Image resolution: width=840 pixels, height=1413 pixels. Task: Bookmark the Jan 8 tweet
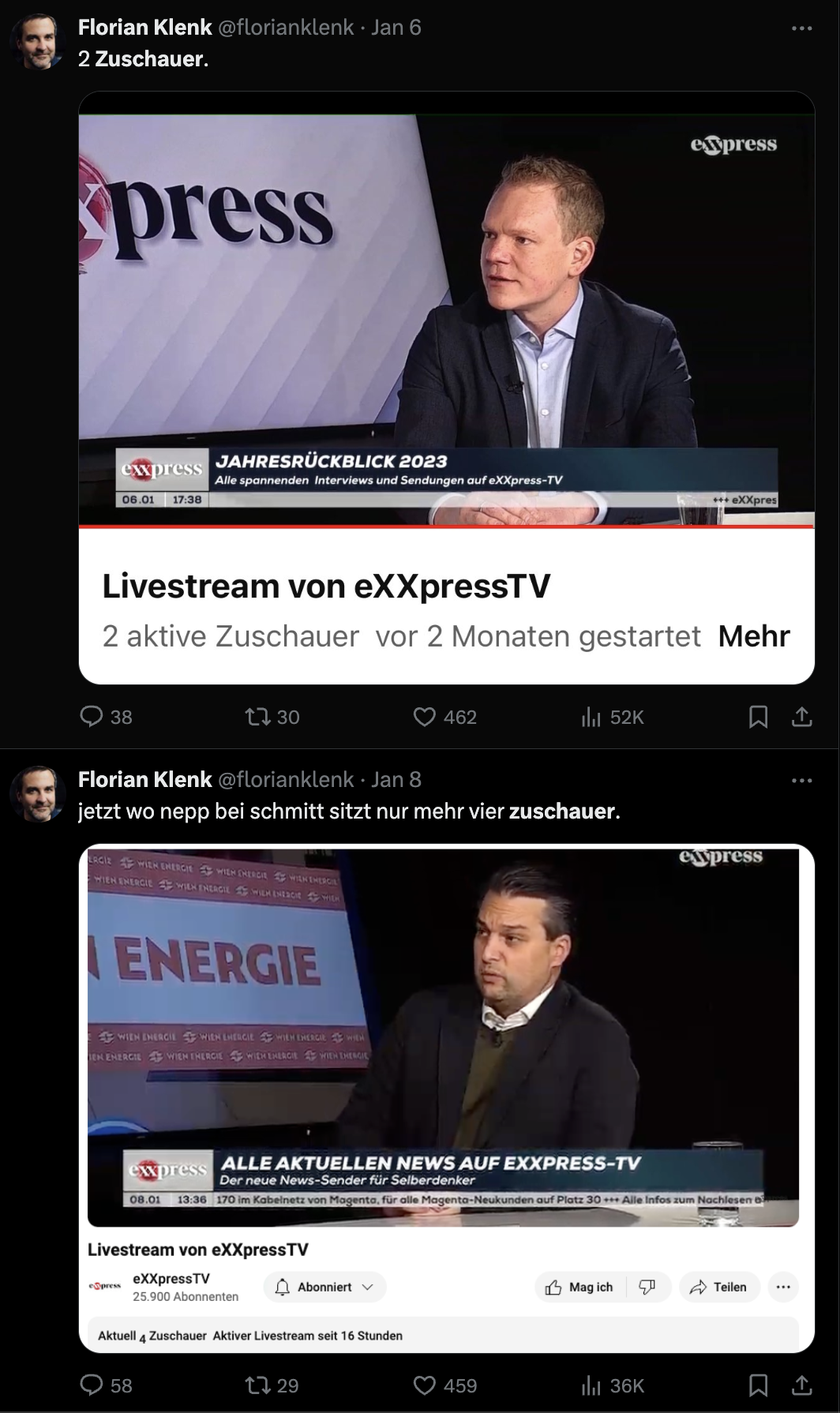point(758,1385)
